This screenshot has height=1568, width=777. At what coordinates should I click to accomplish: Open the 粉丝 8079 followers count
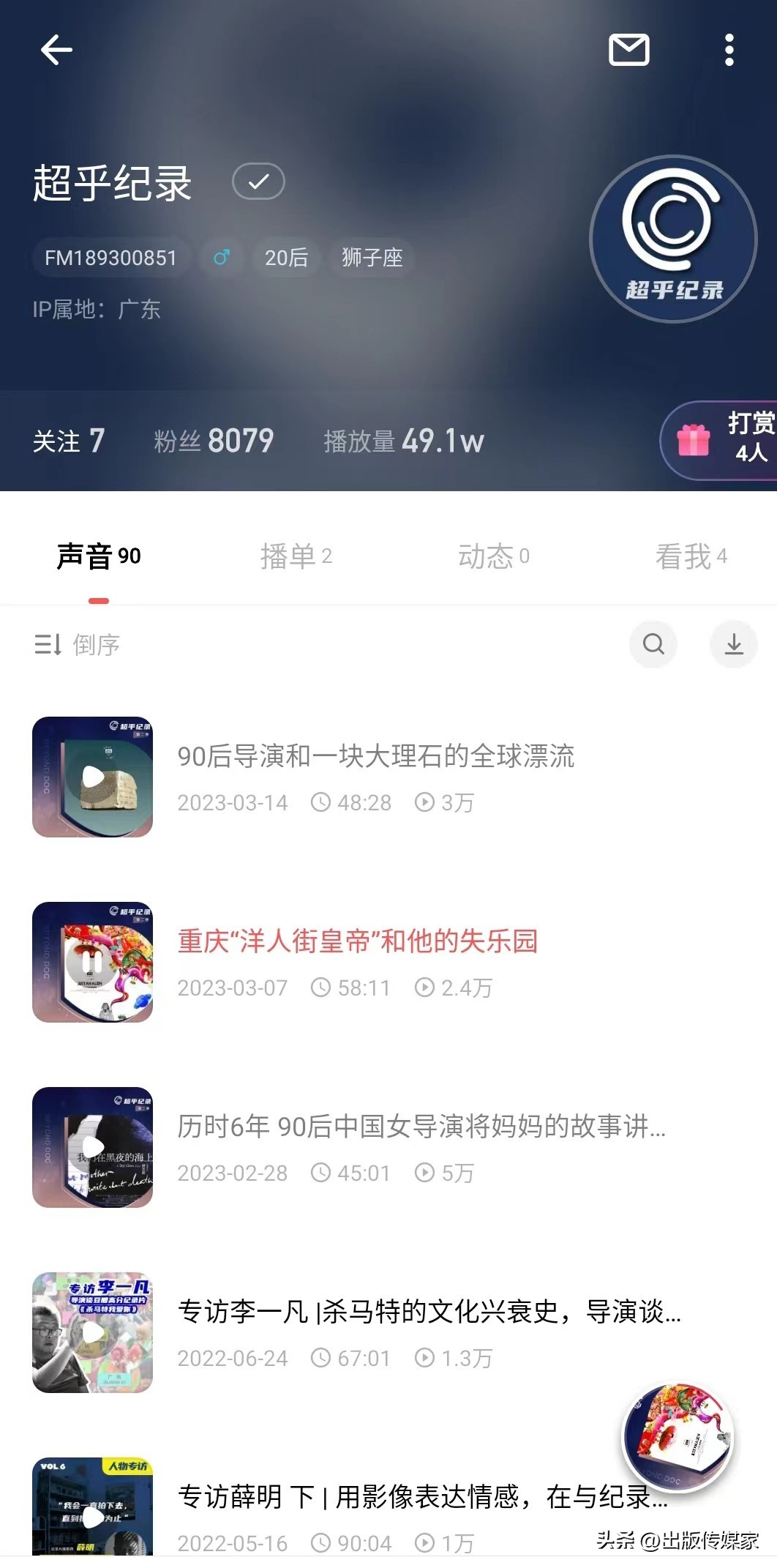coord(215,441)
